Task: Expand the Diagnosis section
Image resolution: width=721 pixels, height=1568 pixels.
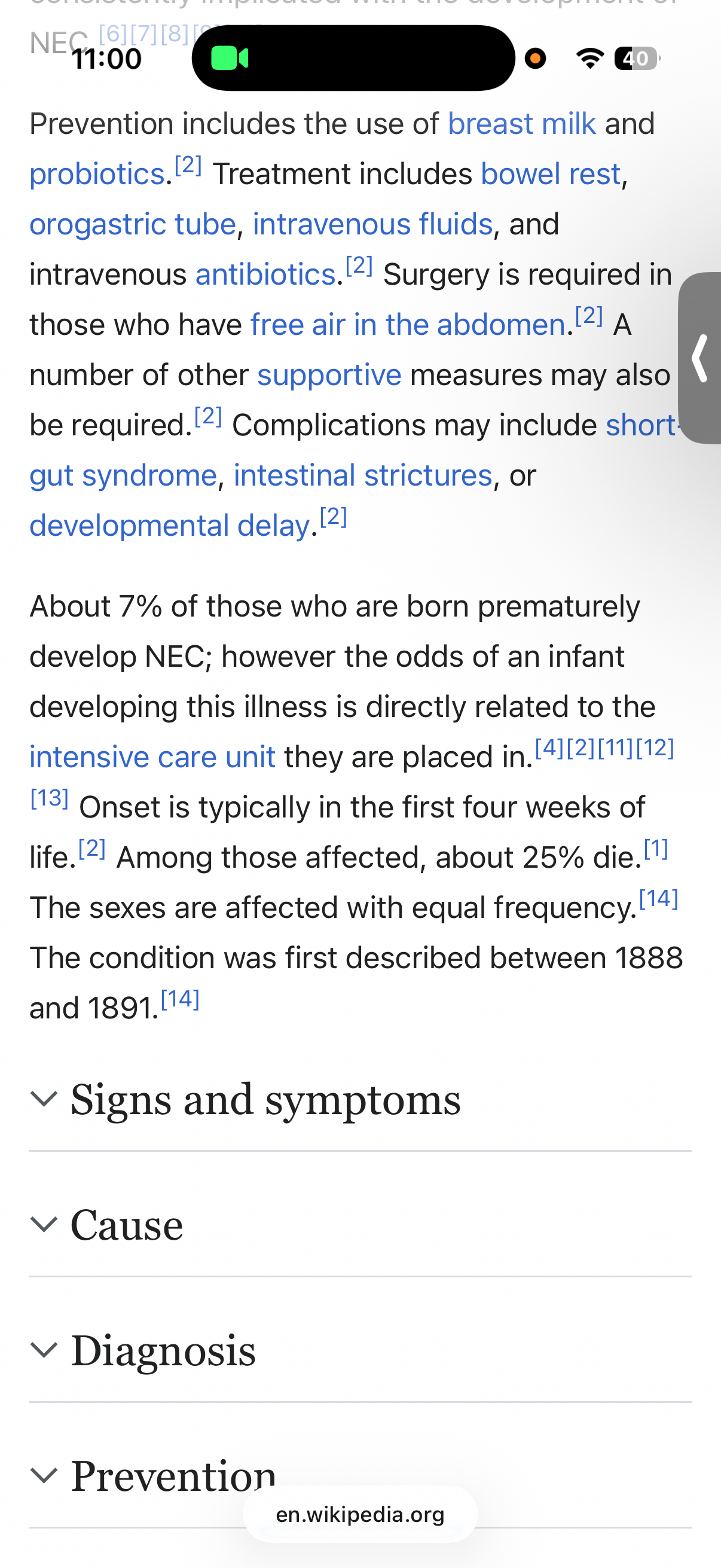Action: click(x=163, y=1351)
